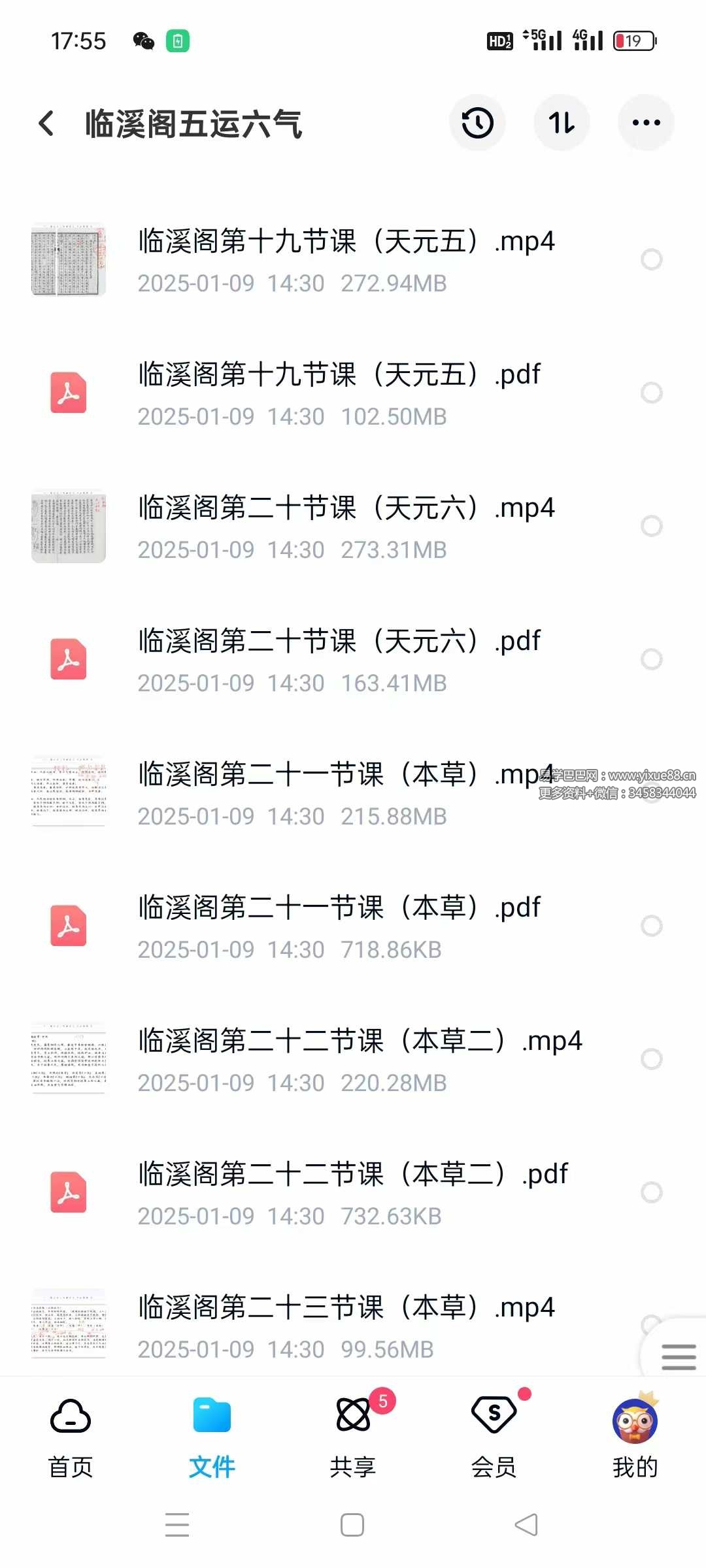Open 临溪阁第十九节课（天元五）.mp4 video

346,260
